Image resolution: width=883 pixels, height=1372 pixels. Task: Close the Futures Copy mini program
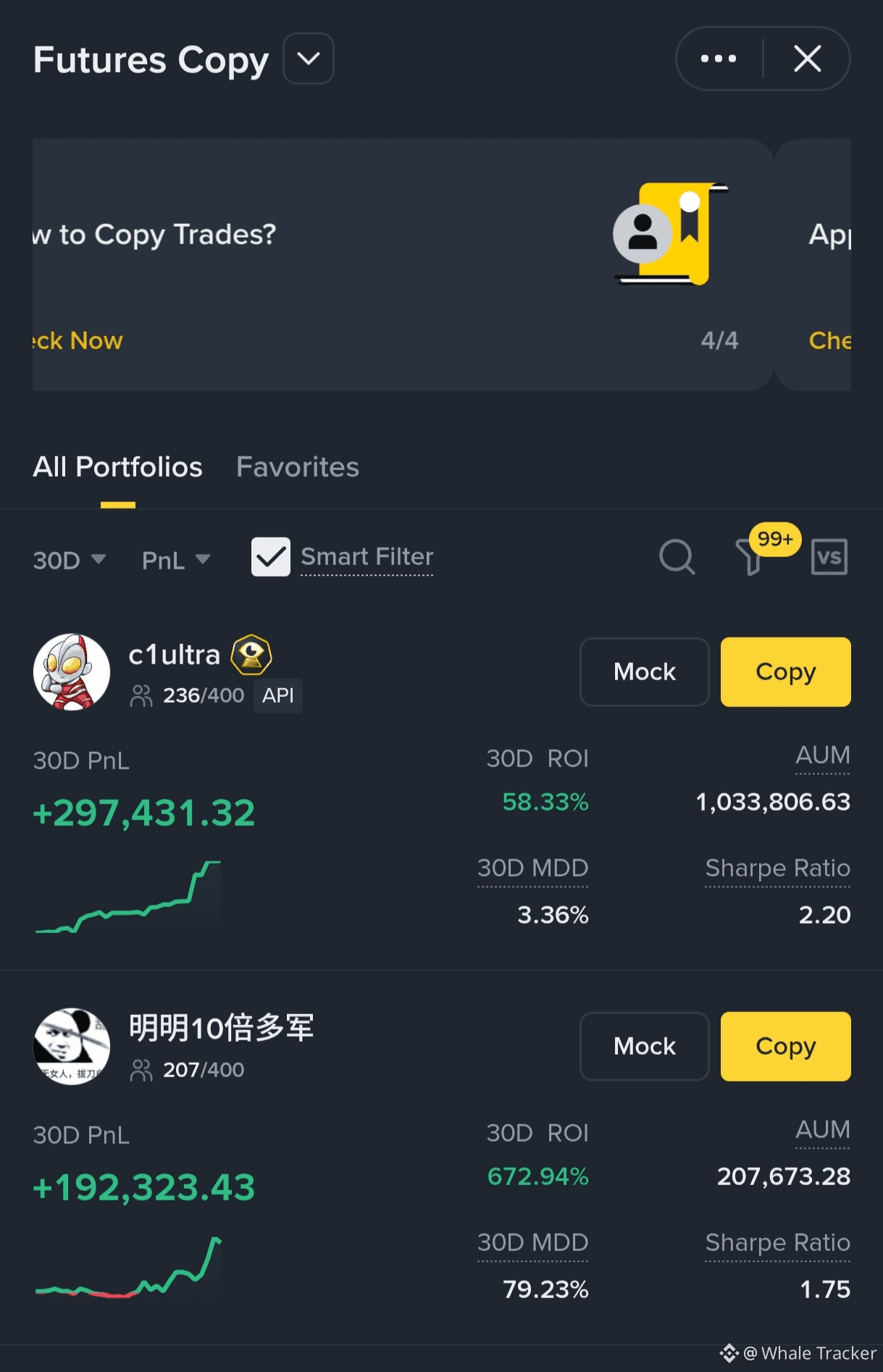[x=807, y=59]
